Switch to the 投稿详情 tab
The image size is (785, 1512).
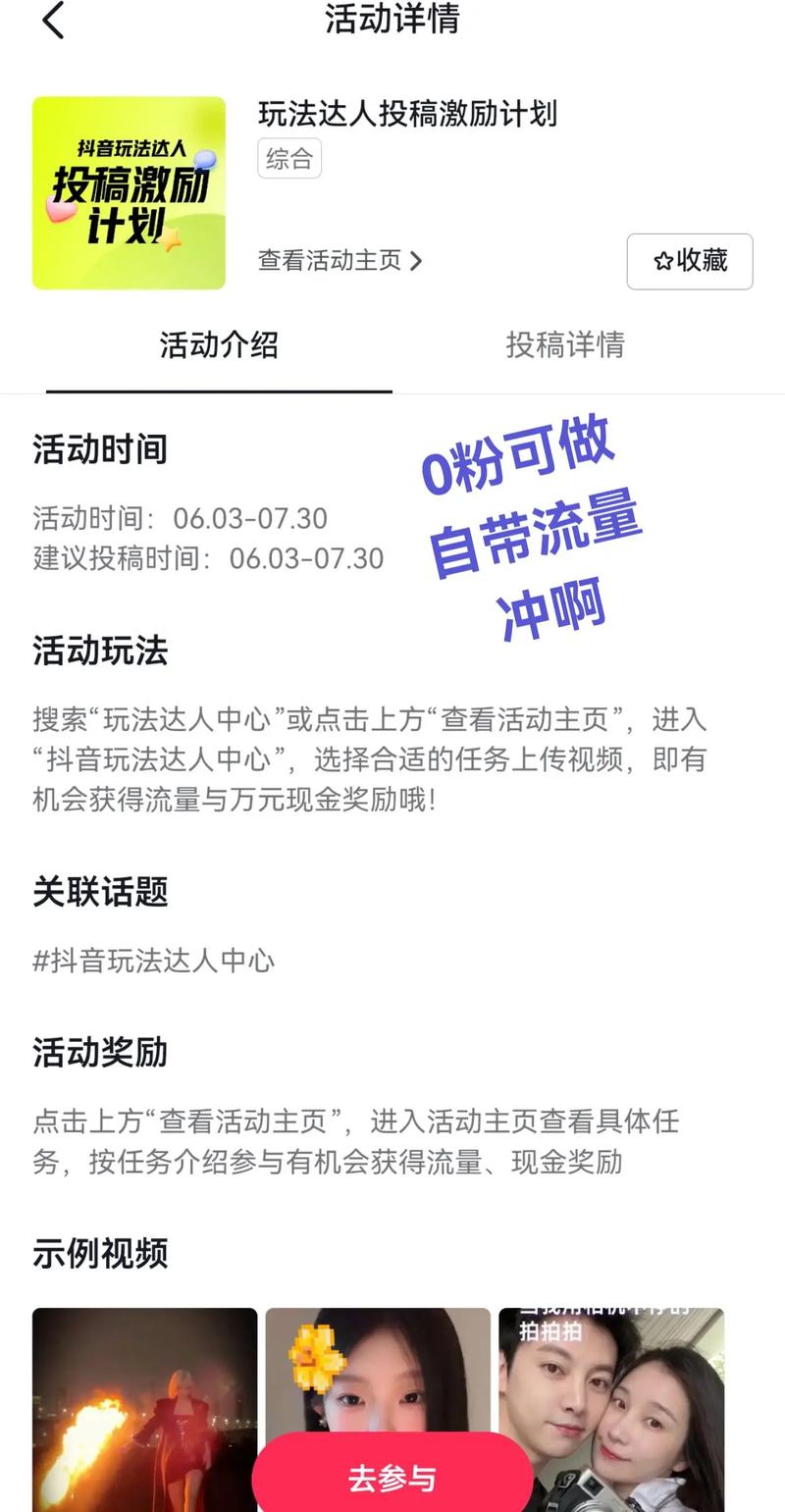563,345
